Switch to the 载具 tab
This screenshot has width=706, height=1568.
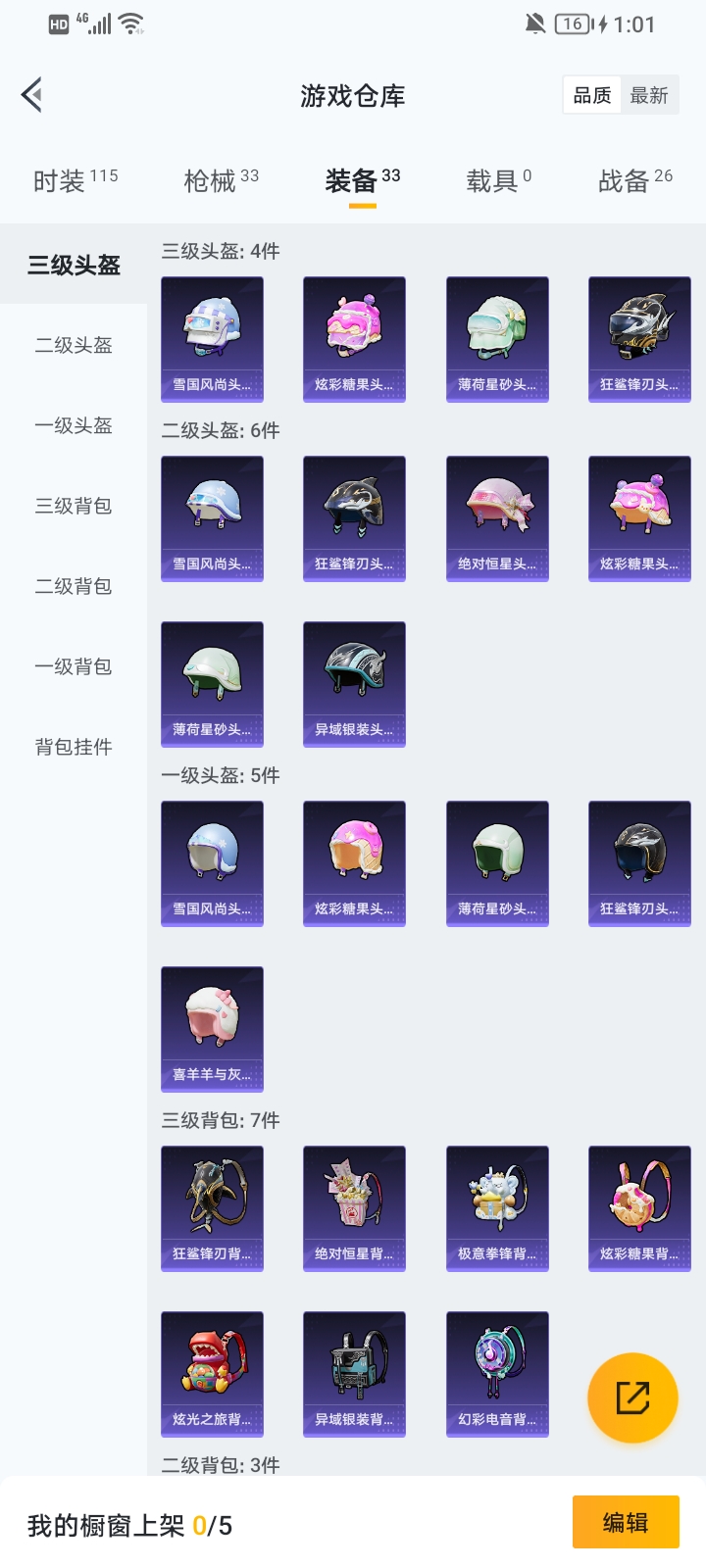click(498, 181)
